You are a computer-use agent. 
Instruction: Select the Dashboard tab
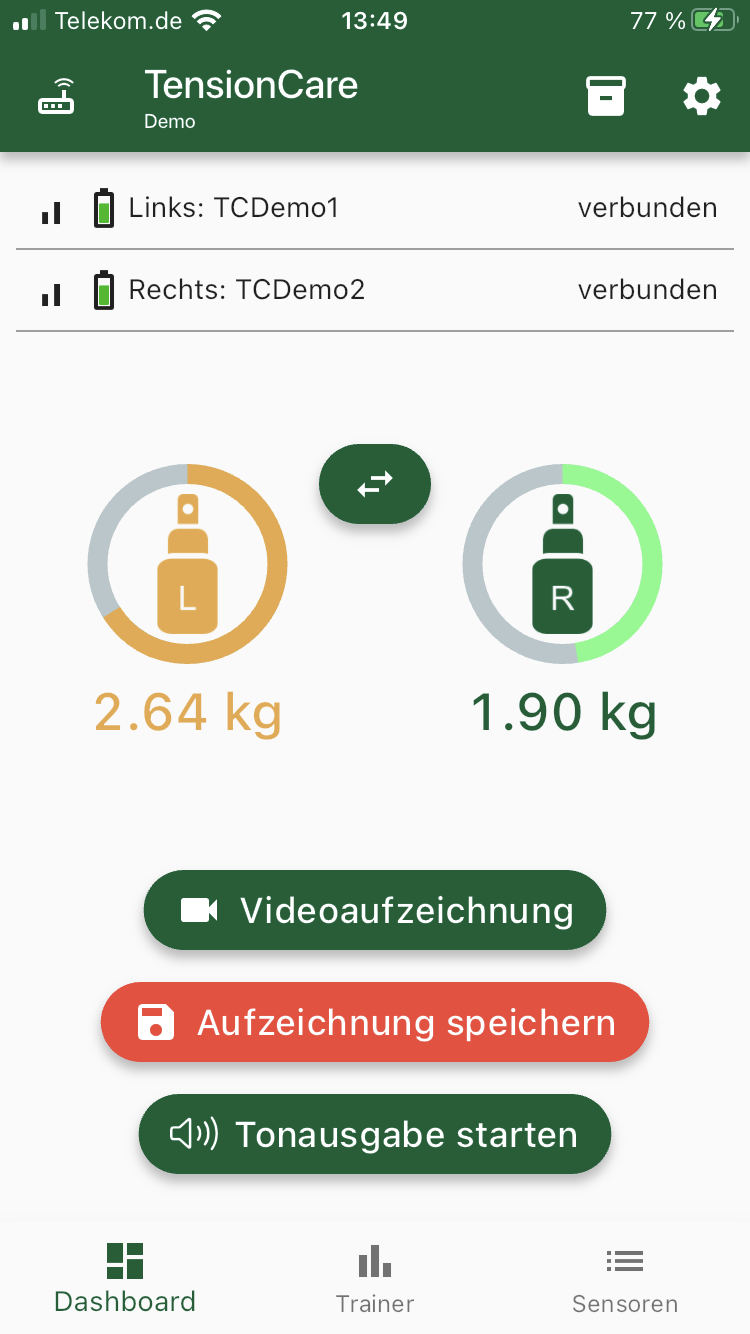[124, 1277]
